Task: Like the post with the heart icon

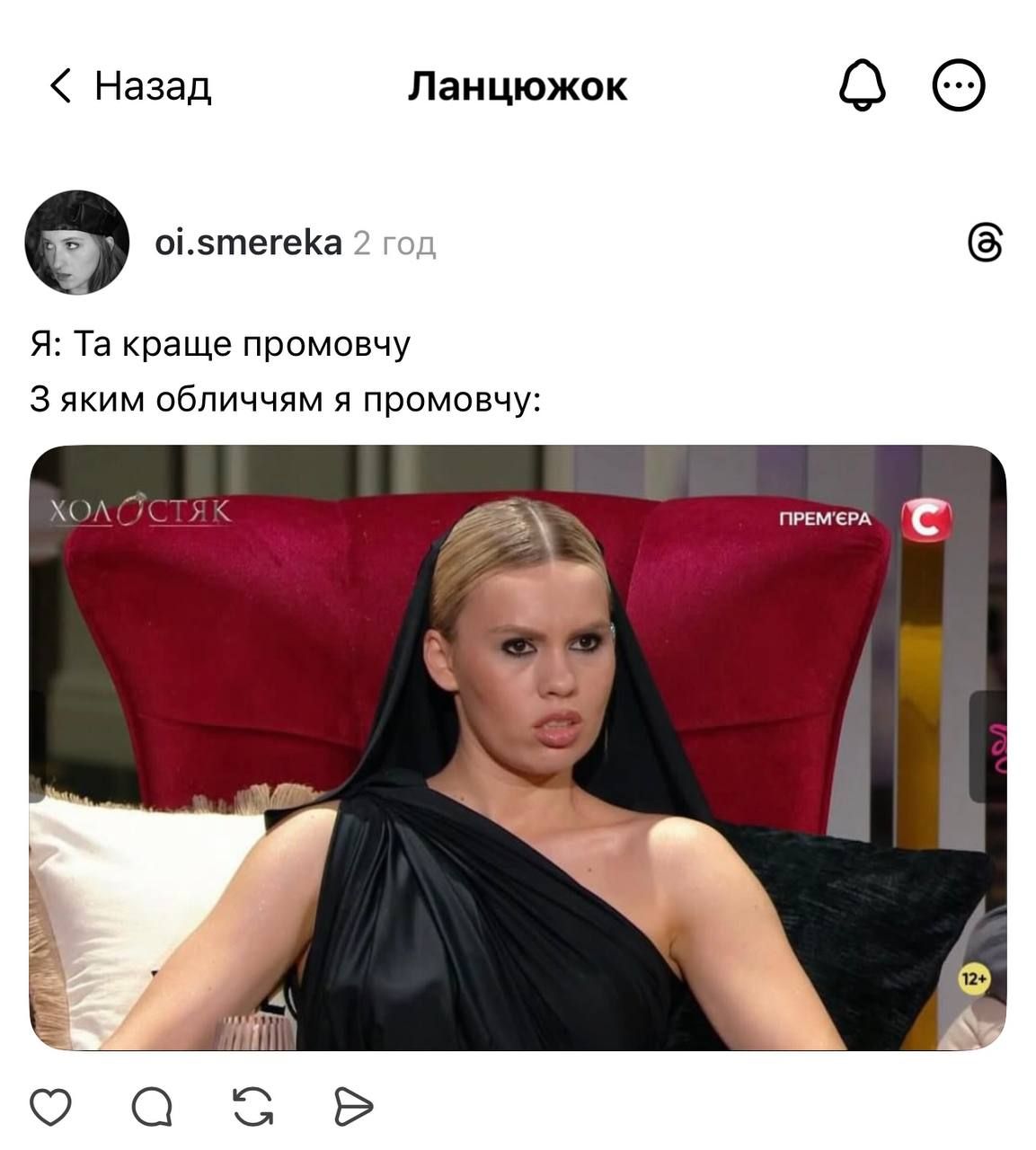Action: [x=51, y=1106]
